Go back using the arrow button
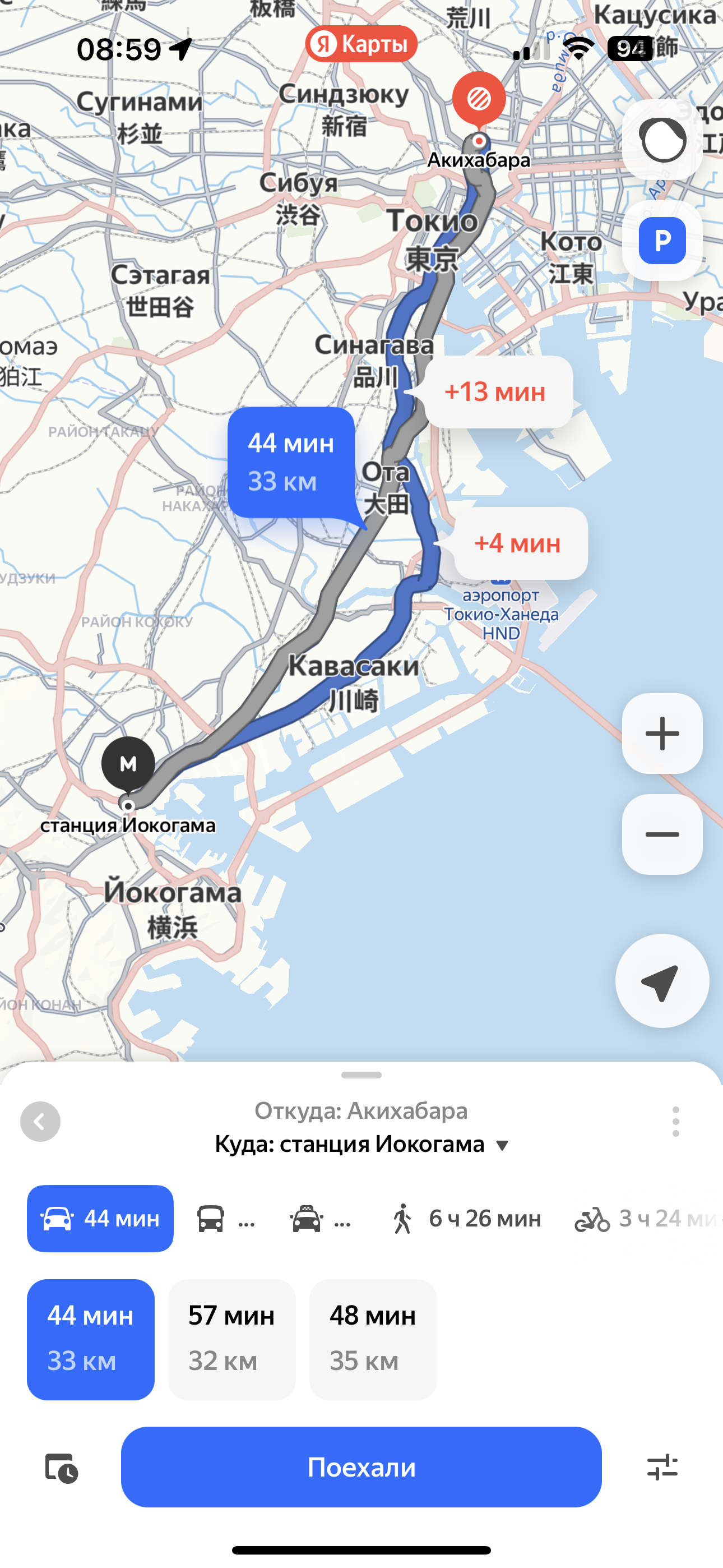The width and height of the screenshot is (723, 1568). [40, 1121]
